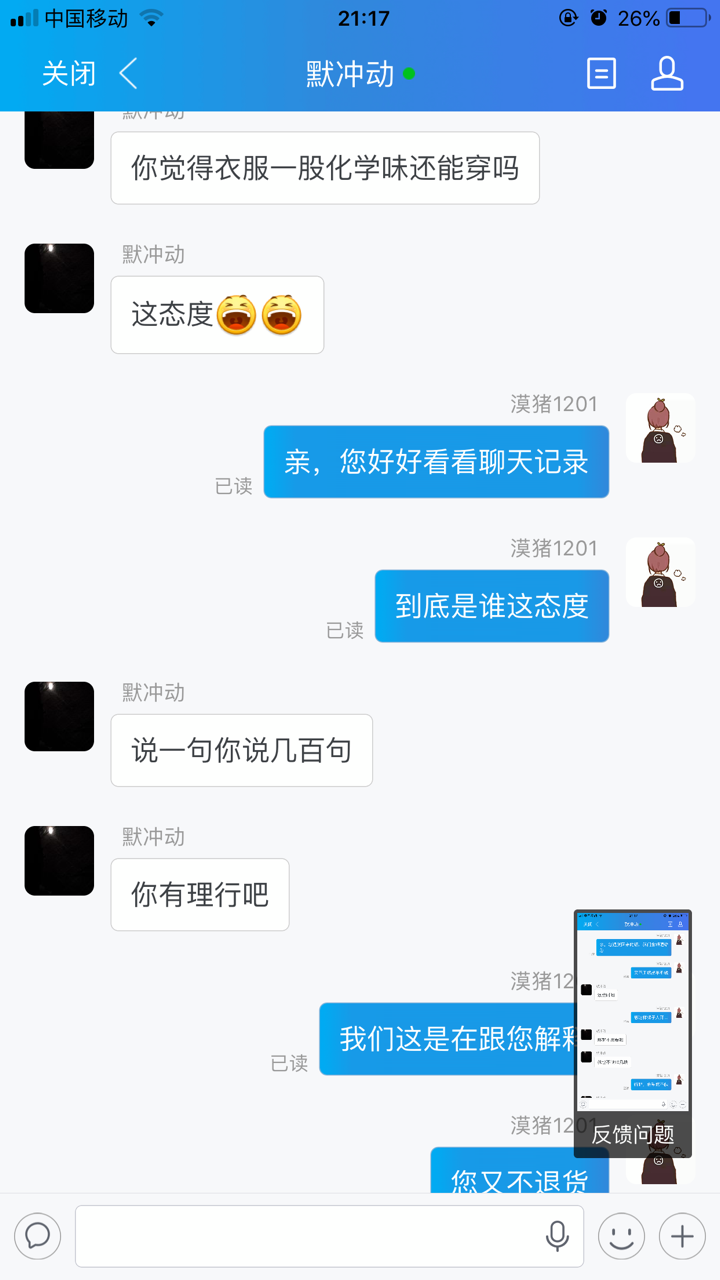Open 默冲动's avatar beside 这态度 message
This screenshot has height=1280, width=720.
click(x=59, y=278)
